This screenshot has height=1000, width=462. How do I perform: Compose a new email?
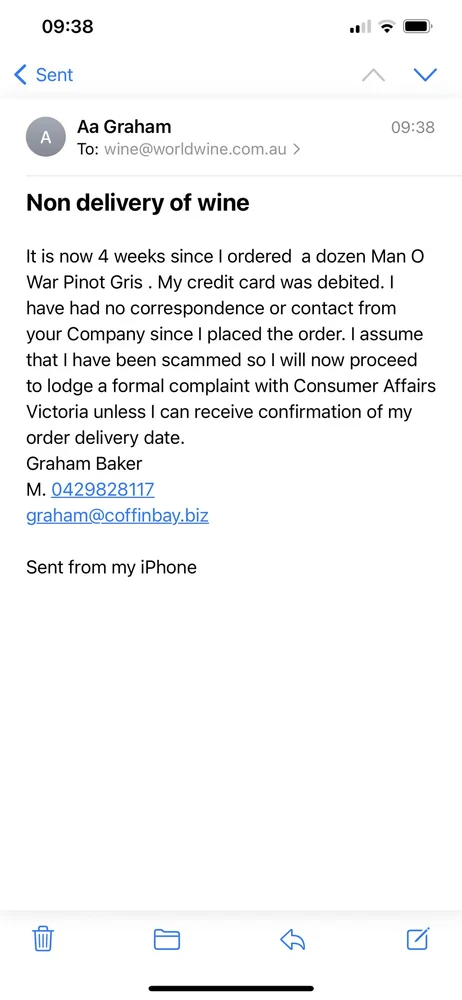click(418, 938)
